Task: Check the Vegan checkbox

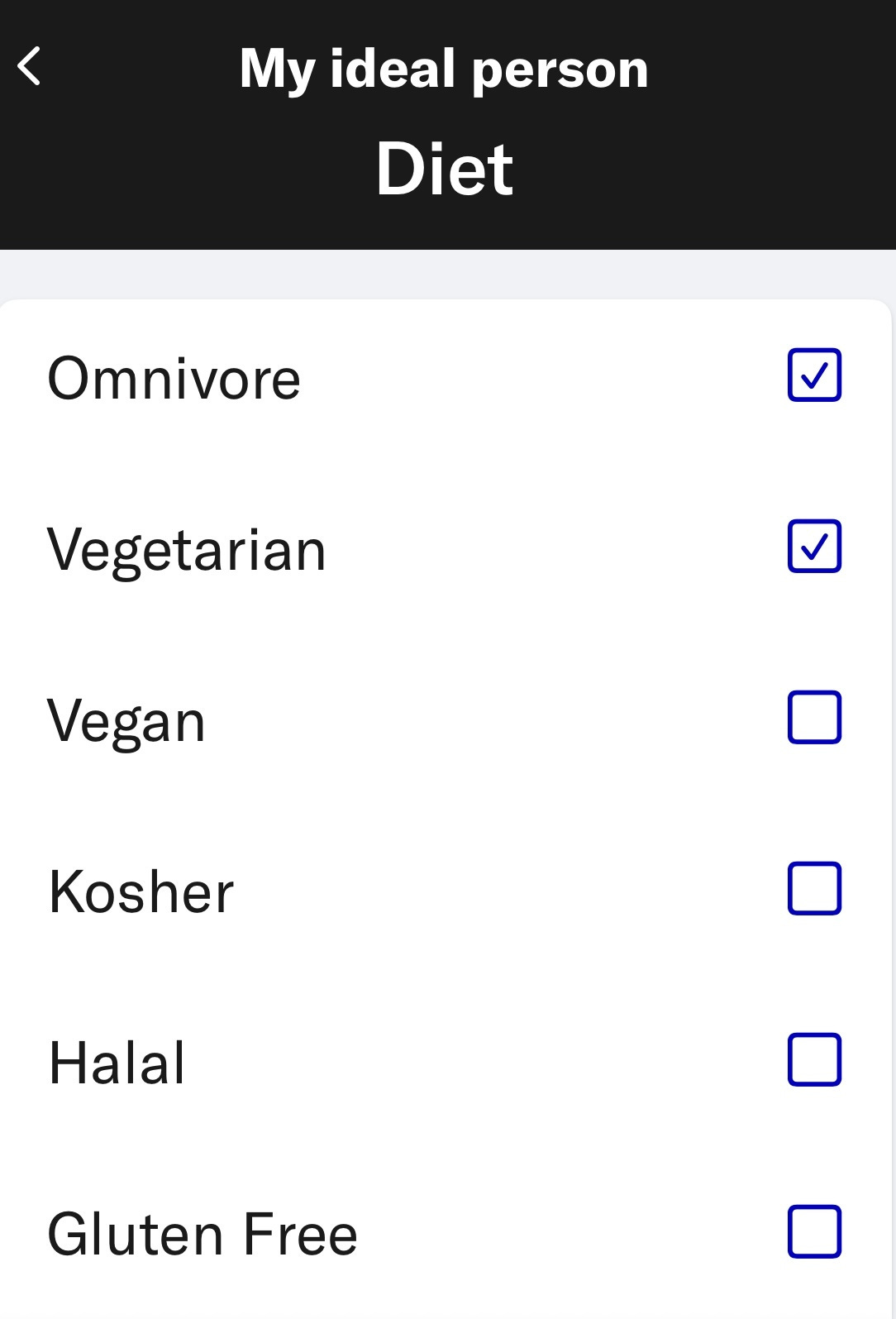Action: pos(814,718)
